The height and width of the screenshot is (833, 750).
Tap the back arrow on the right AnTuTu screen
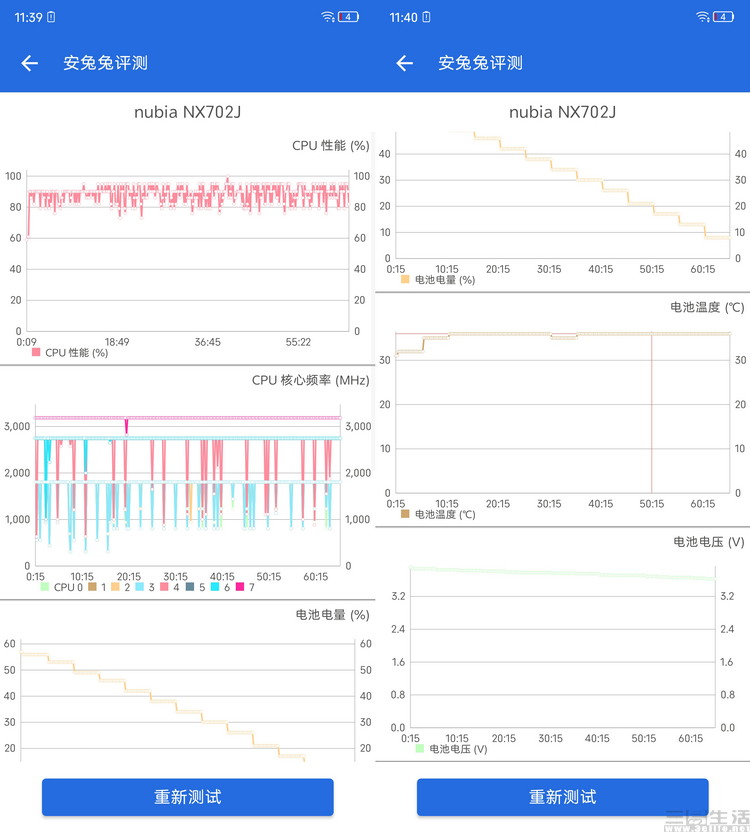(403, 63)
